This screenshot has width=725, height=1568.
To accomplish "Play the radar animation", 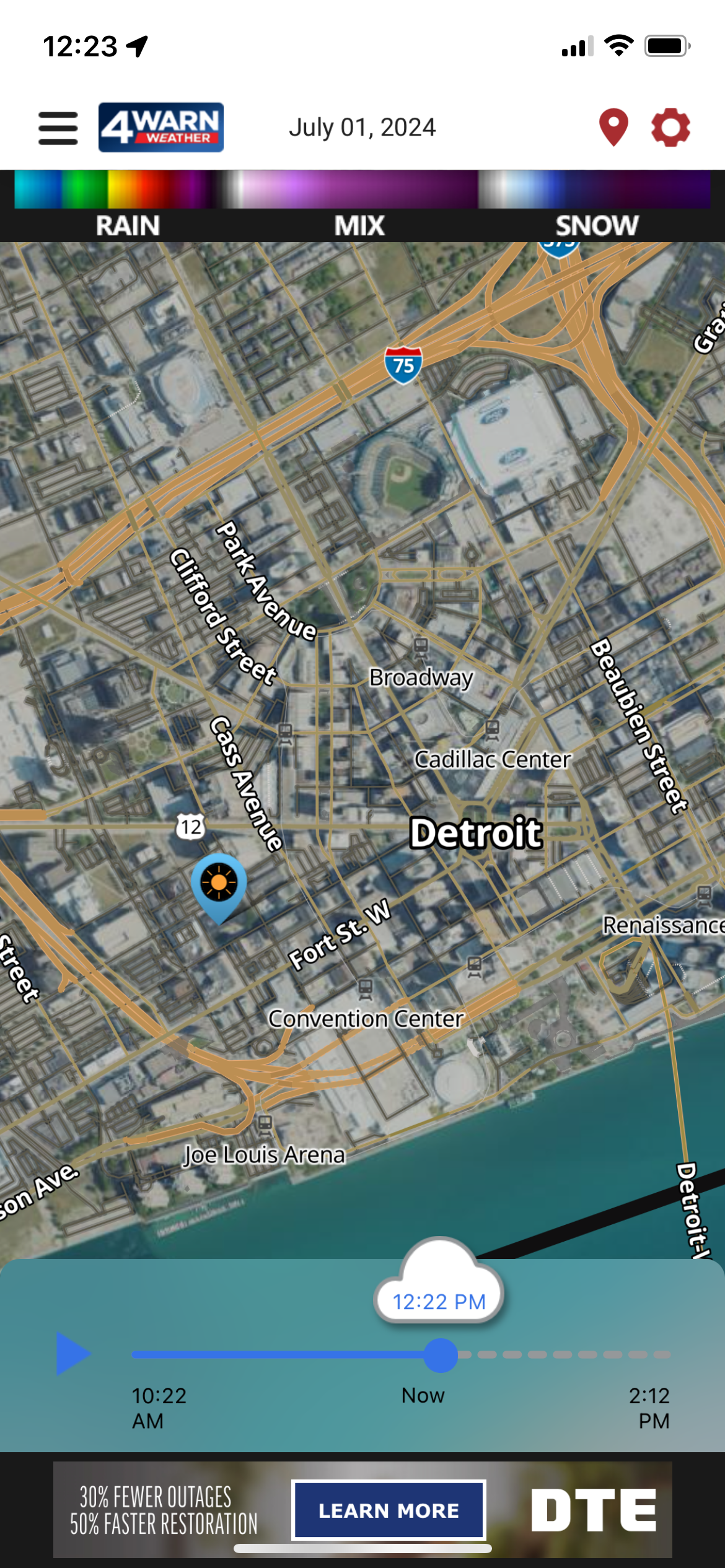I will click(73, 1353).
